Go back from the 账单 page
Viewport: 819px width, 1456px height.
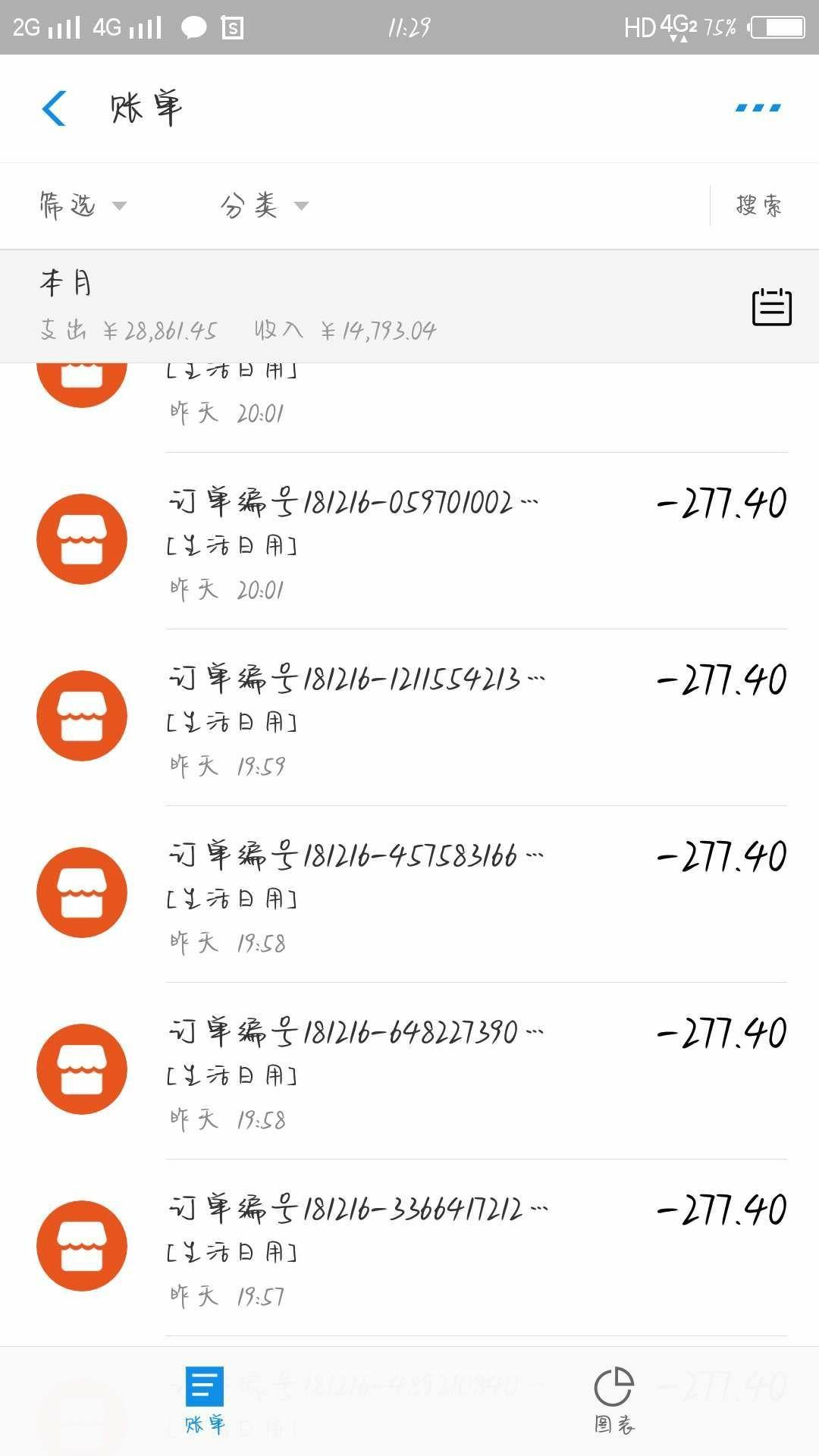tap(55, 108)
